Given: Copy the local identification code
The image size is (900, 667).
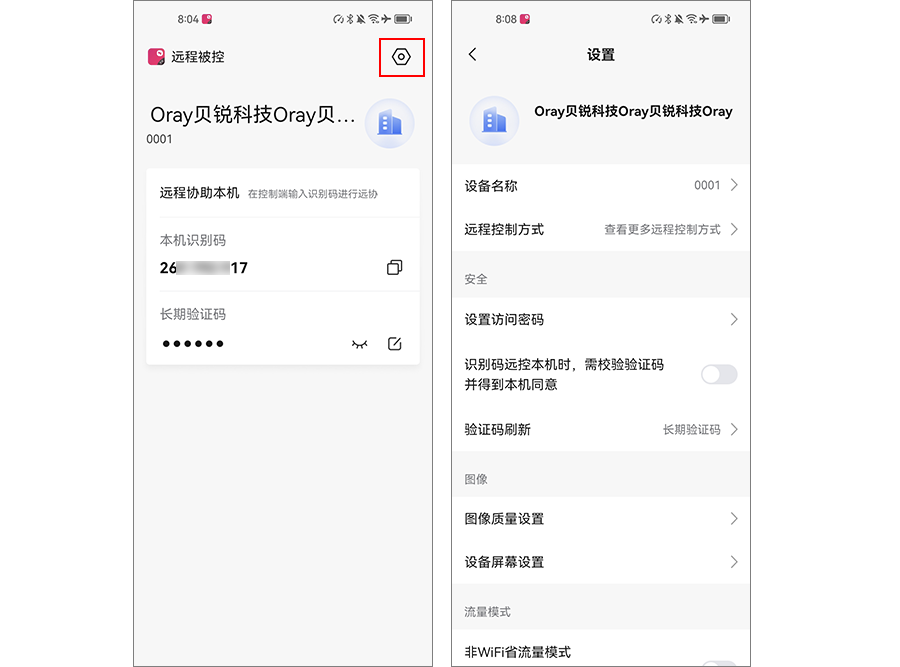Looking at the screenshot, I should pyautogui.click(x=395, y=267).
